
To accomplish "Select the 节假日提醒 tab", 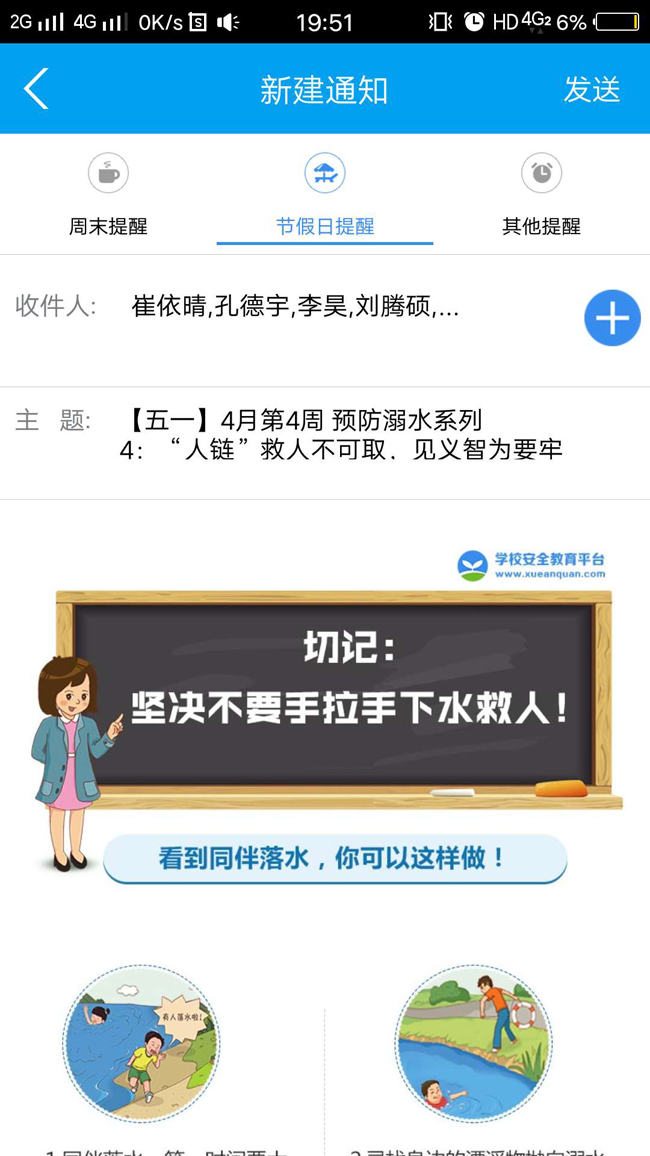I will pos(325,197).
